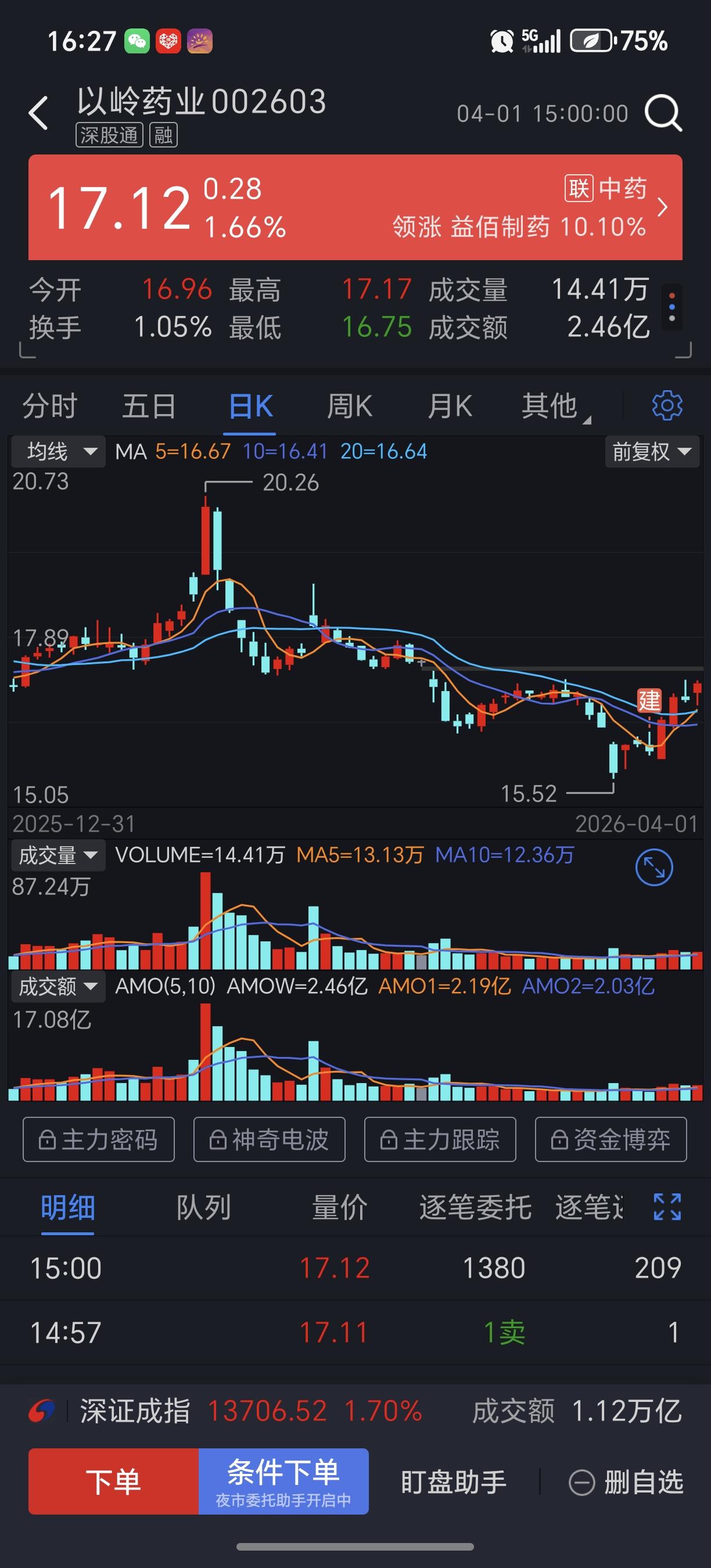This screenshot has width=711, height=1568.
Task: Tap the back arrow to leave 以岭药业
Action: pos(39,113)
